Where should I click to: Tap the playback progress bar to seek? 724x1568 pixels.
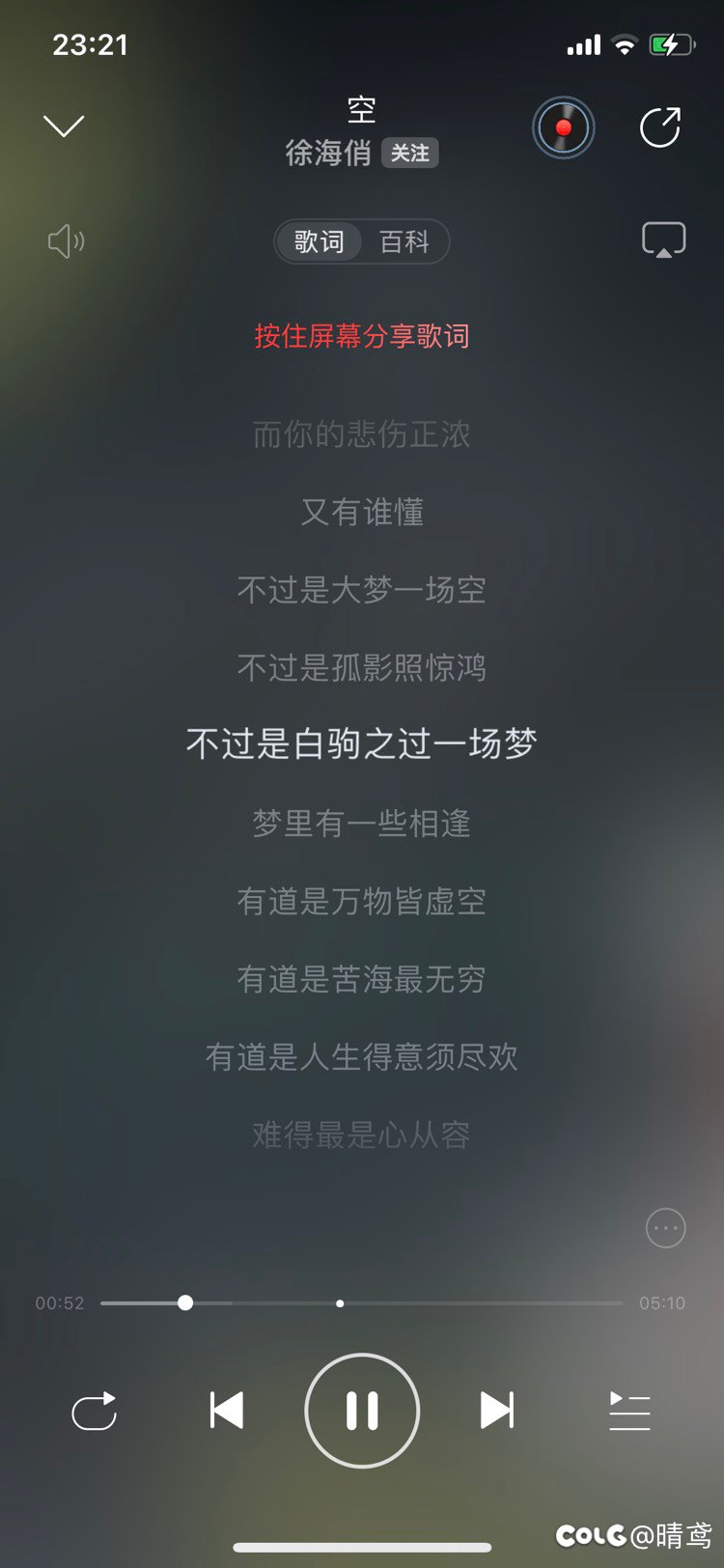pos(361,1303)
